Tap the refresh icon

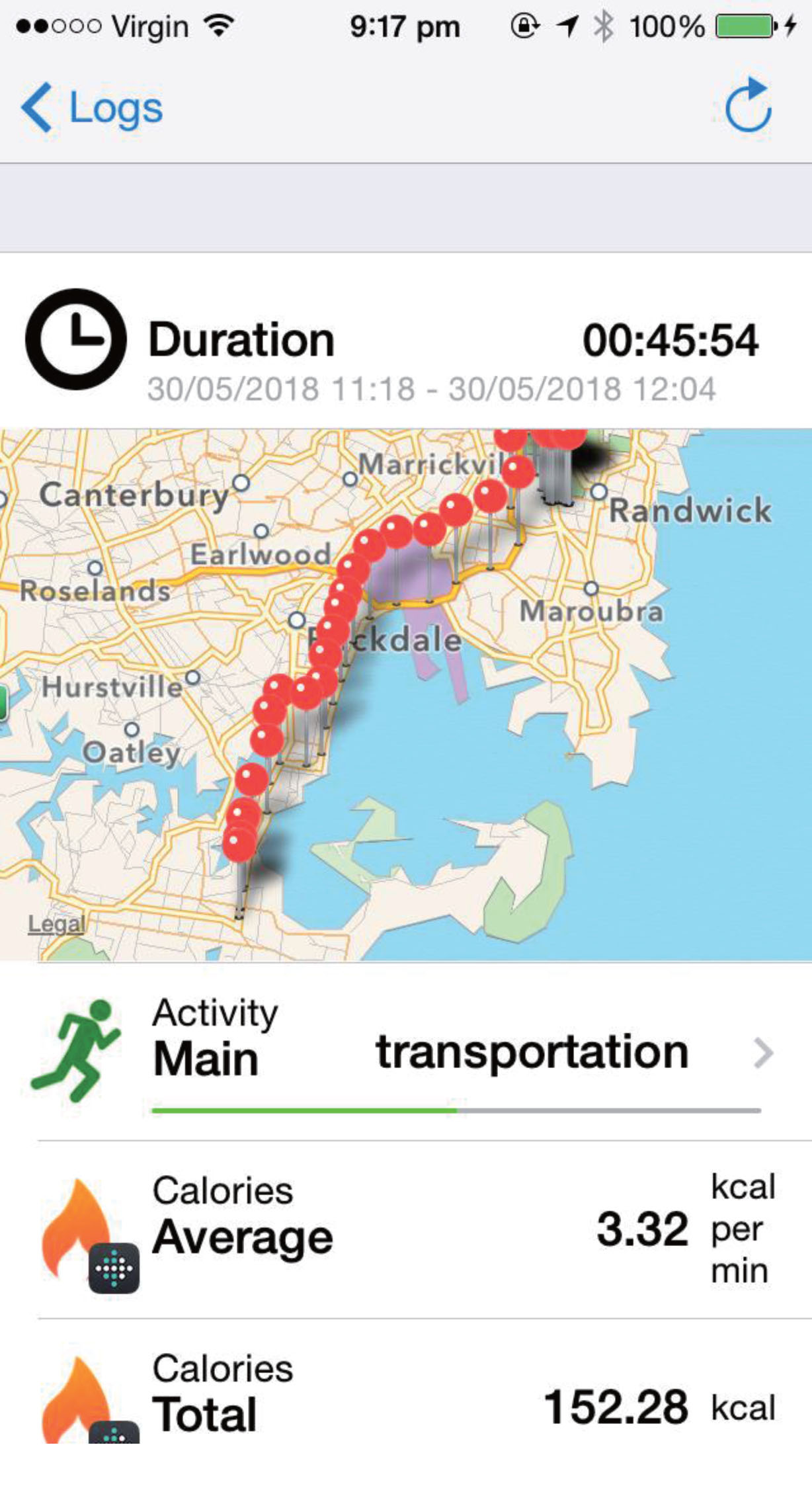click(748, 106)
